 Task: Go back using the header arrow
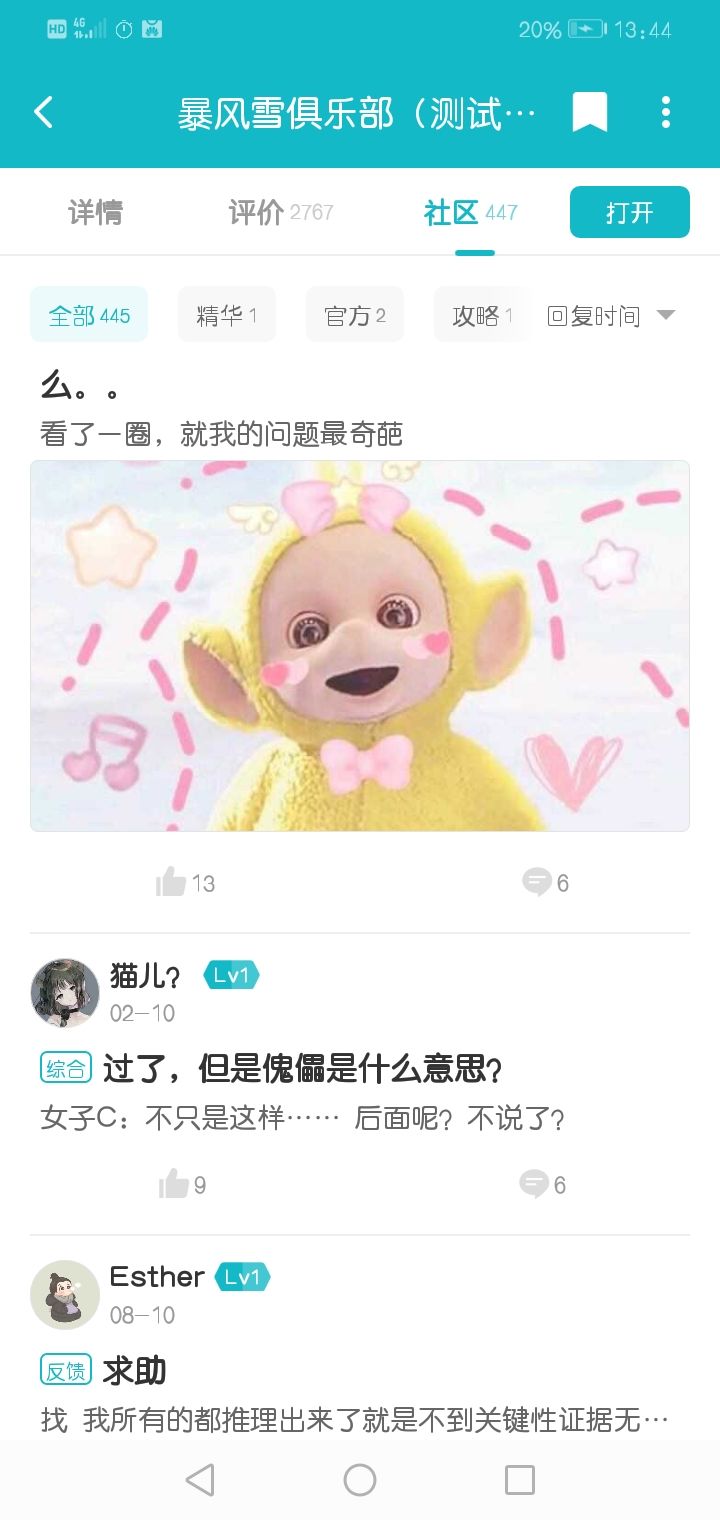(43, 112)
